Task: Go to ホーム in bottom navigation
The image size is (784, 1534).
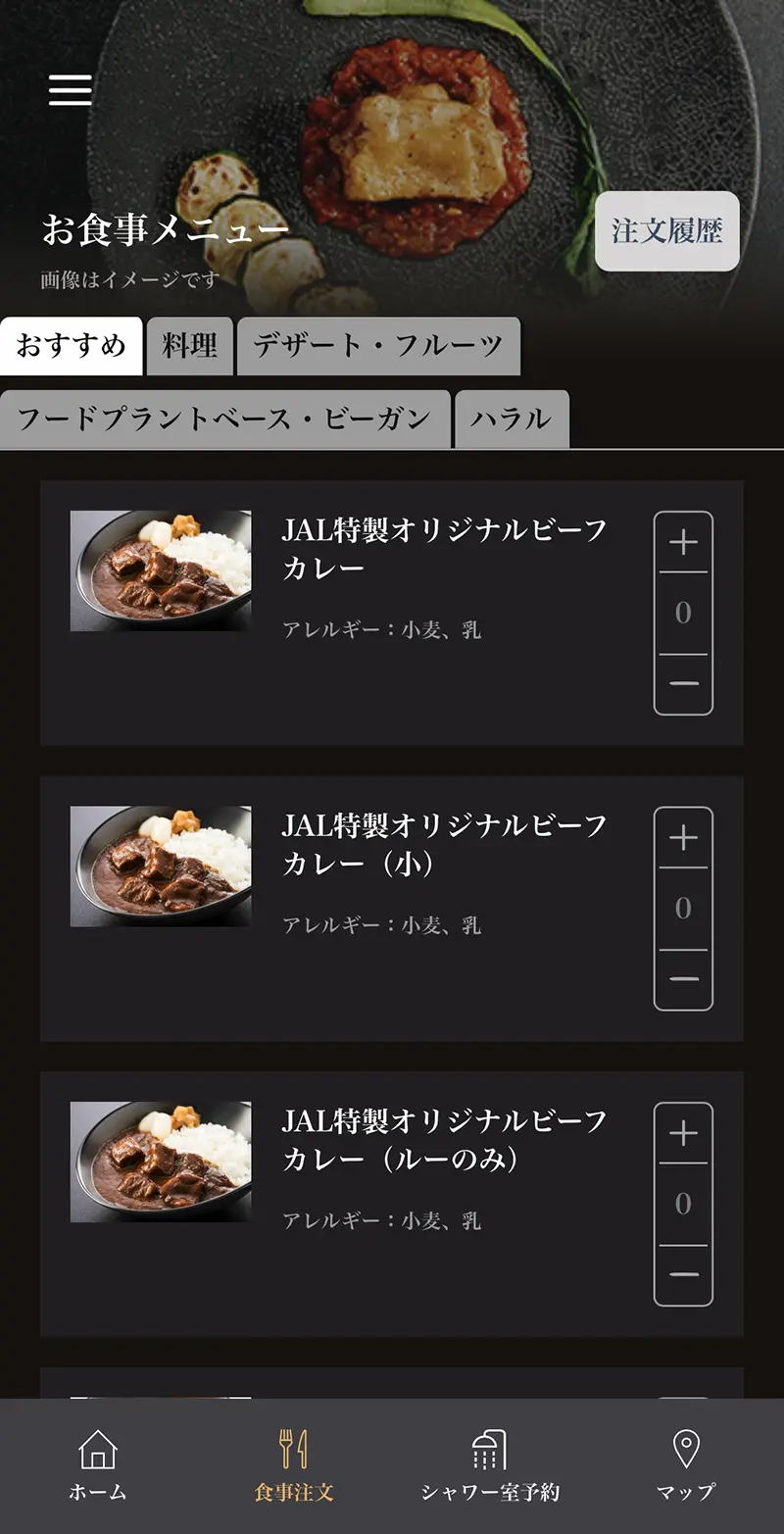Action: click(98, 1466)
